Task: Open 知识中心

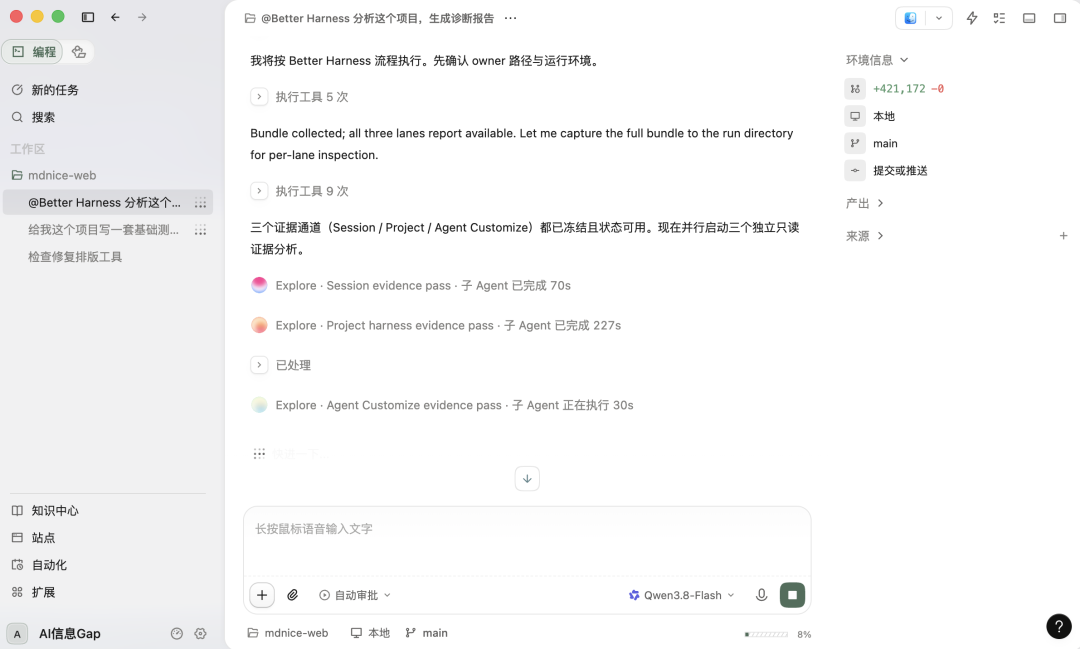Action: tap(45, 511)
